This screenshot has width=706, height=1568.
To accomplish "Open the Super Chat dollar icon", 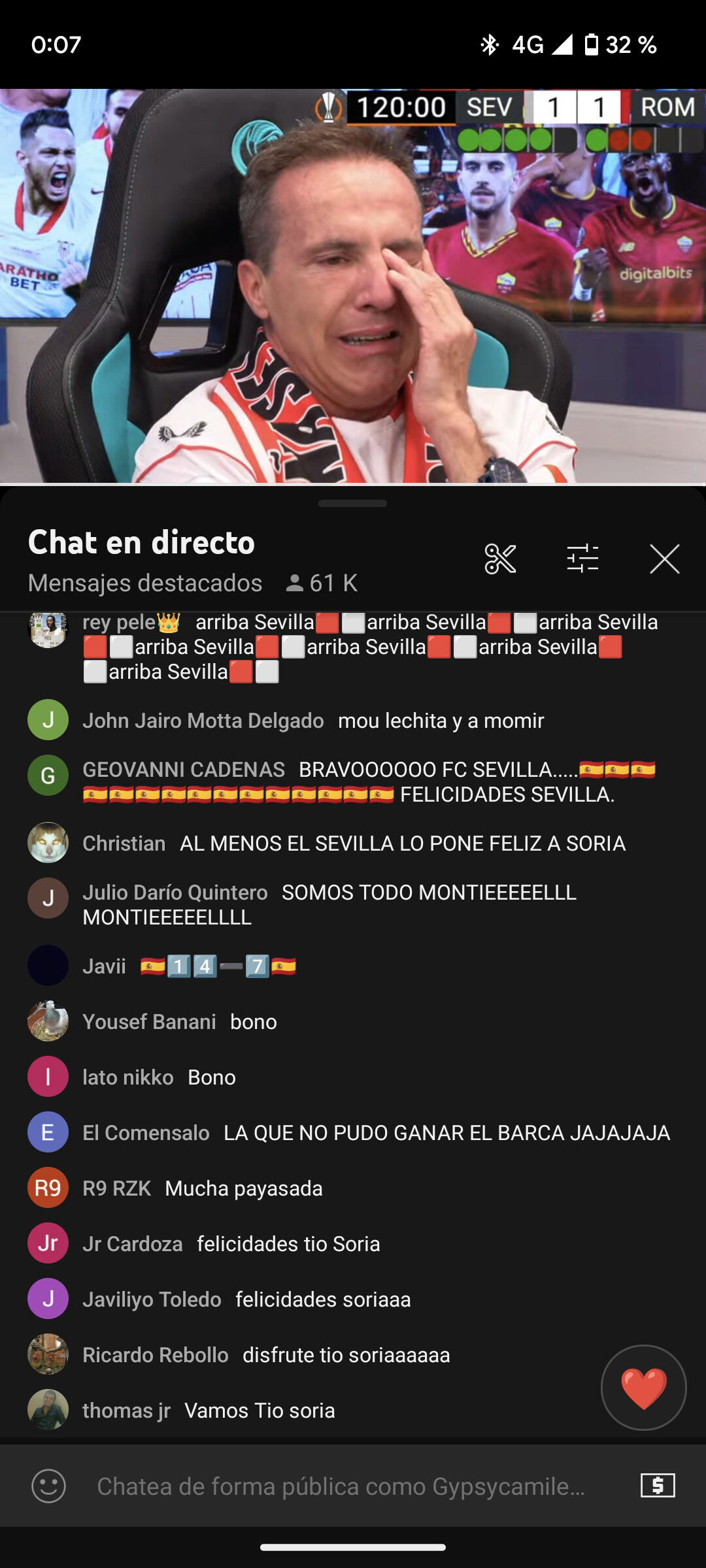I will click(x=658, y=1486).
